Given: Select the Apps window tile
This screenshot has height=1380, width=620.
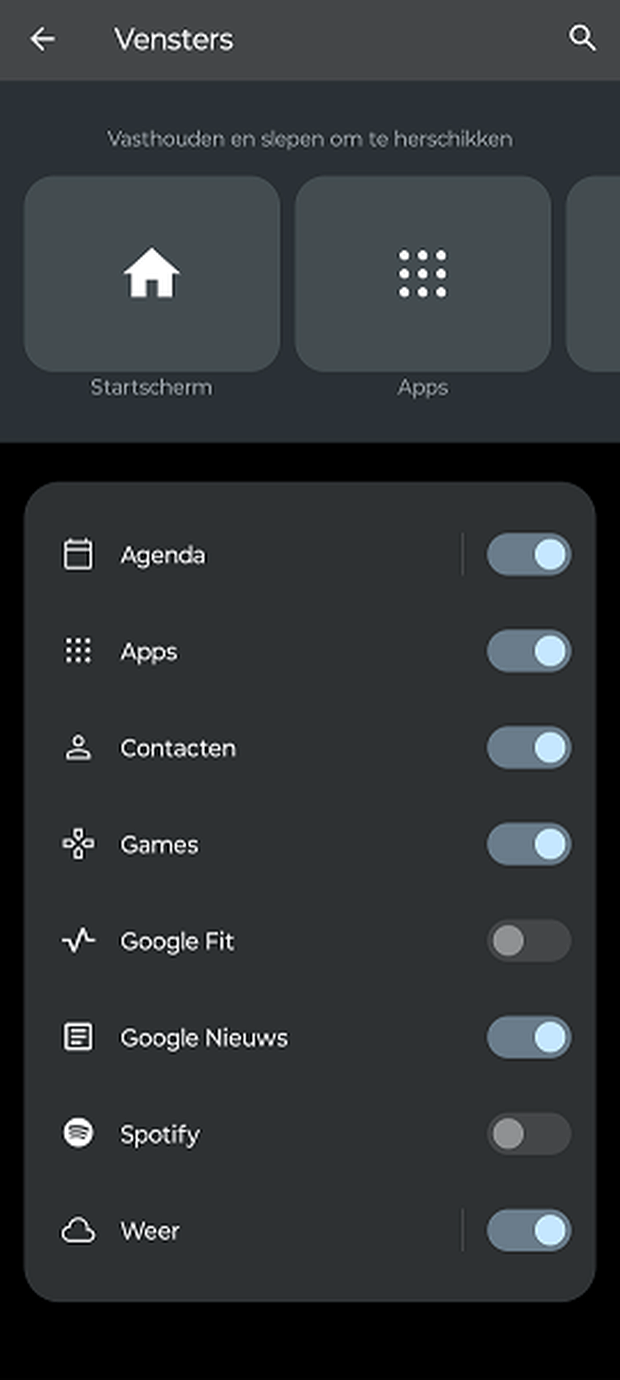Looking at the screenshot, I should pyautogui.click(x=422, y=274).
